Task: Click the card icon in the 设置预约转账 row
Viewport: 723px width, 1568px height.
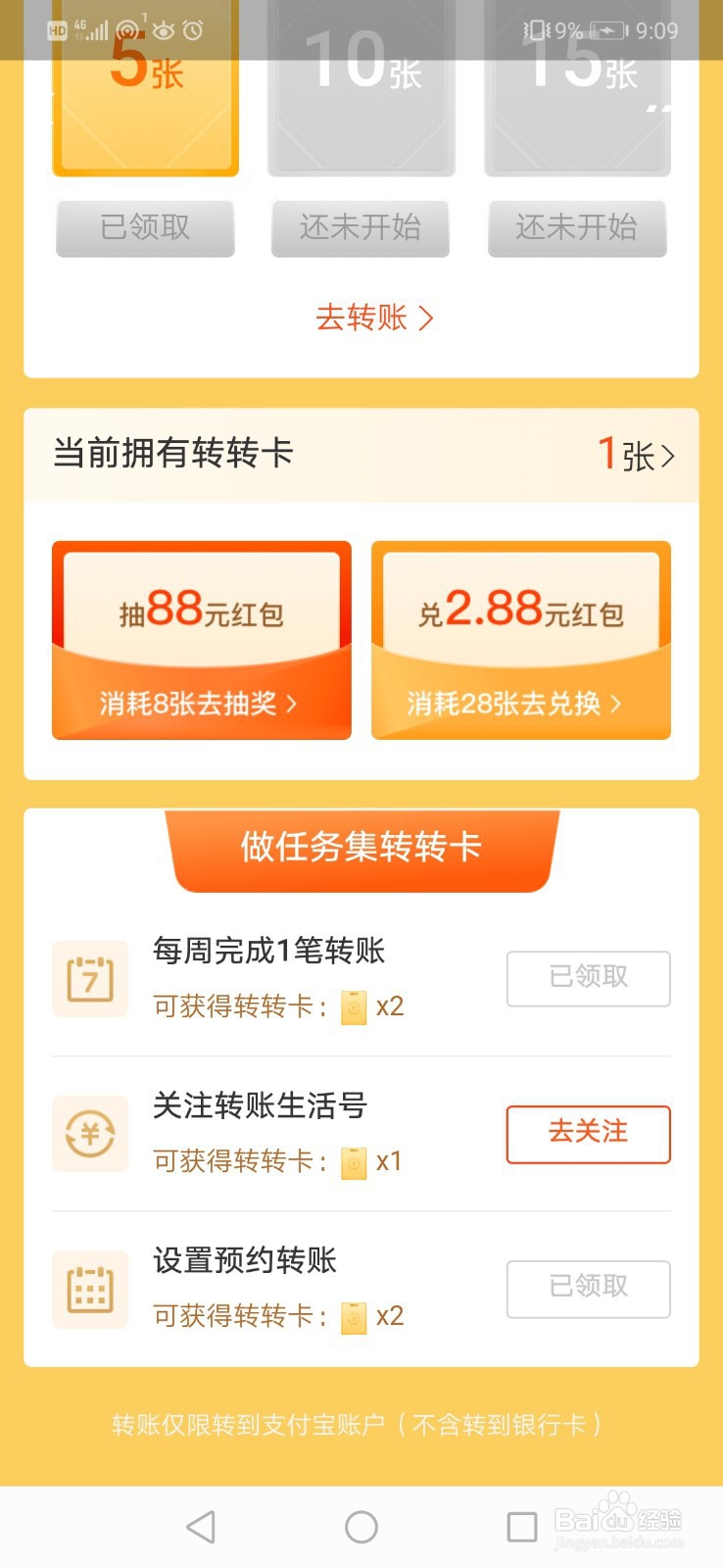Action: point(352,1315)
